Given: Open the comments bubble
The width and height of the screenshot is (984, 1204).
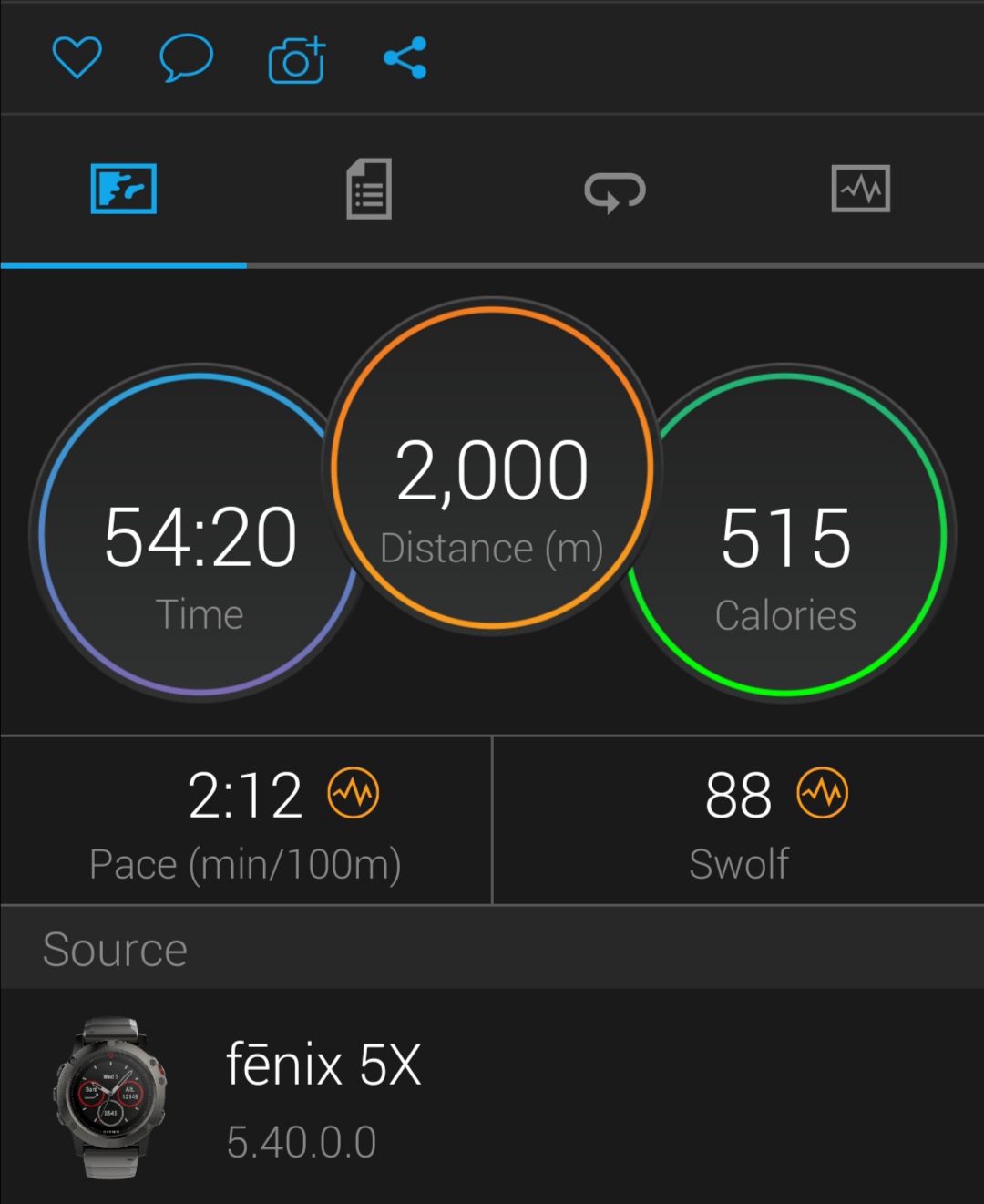Looking at the screenshot, I should [x=186, y=58].
